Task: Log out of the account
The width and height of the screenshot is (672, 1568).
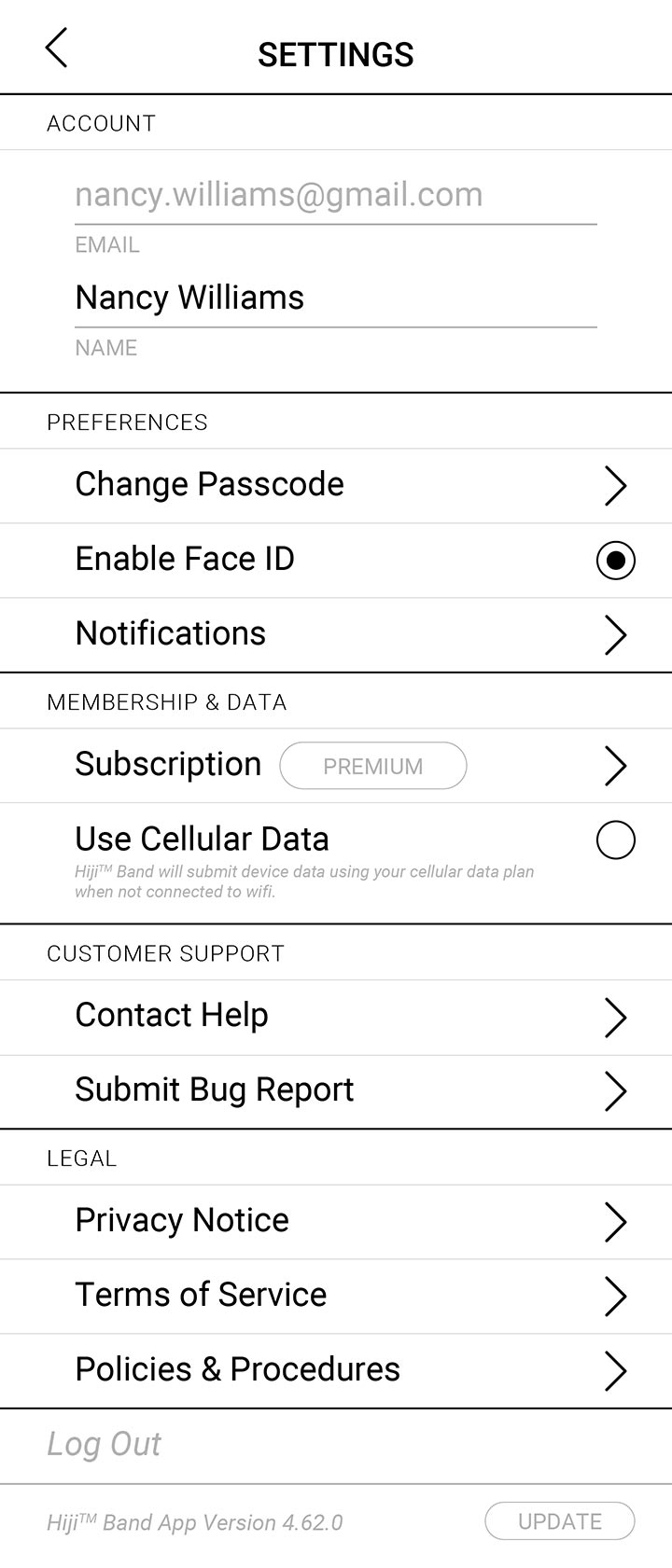Action: (x=105, y=1444)
